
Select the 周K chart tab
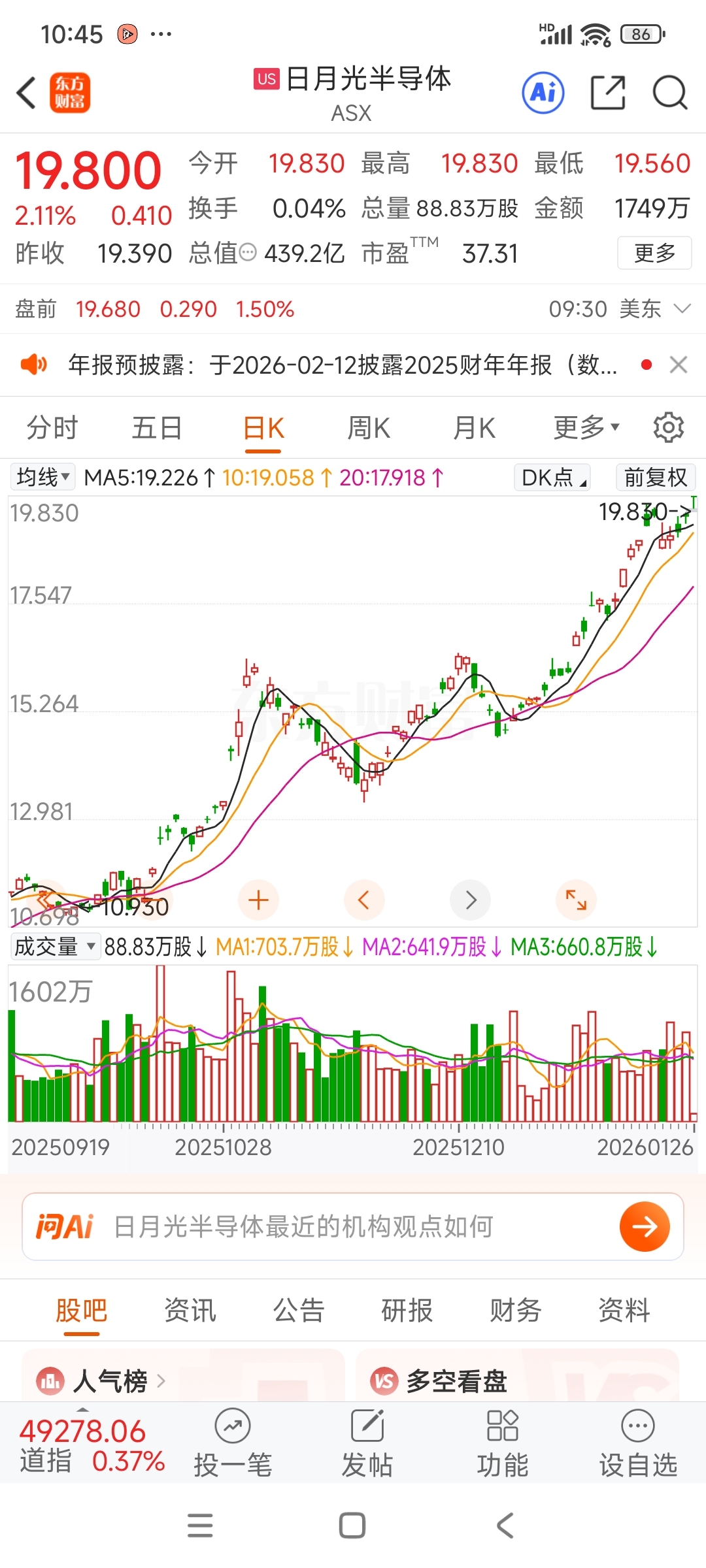369,429
